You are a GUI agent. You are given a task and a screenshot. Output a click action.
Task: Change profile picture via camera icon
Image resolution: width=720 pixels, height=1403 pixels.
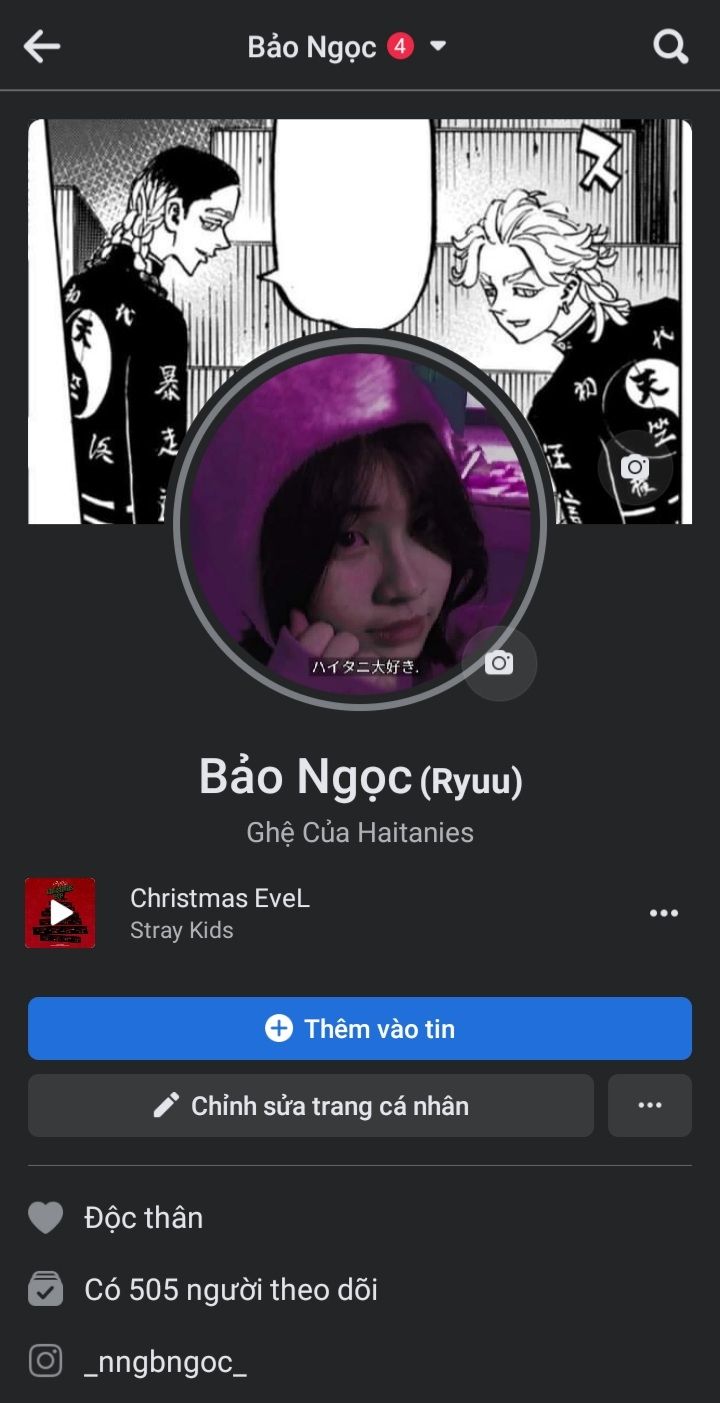[x=499, y=663]
